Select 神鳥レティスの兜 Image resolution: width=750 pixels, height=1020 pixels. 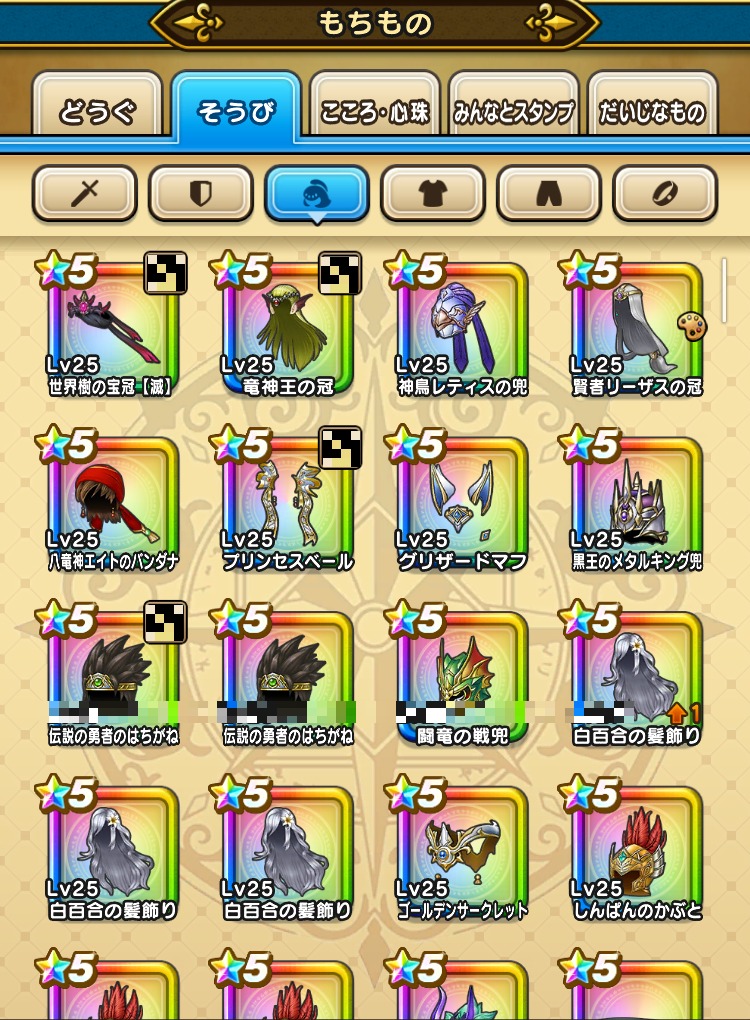[x=461, y=327]
